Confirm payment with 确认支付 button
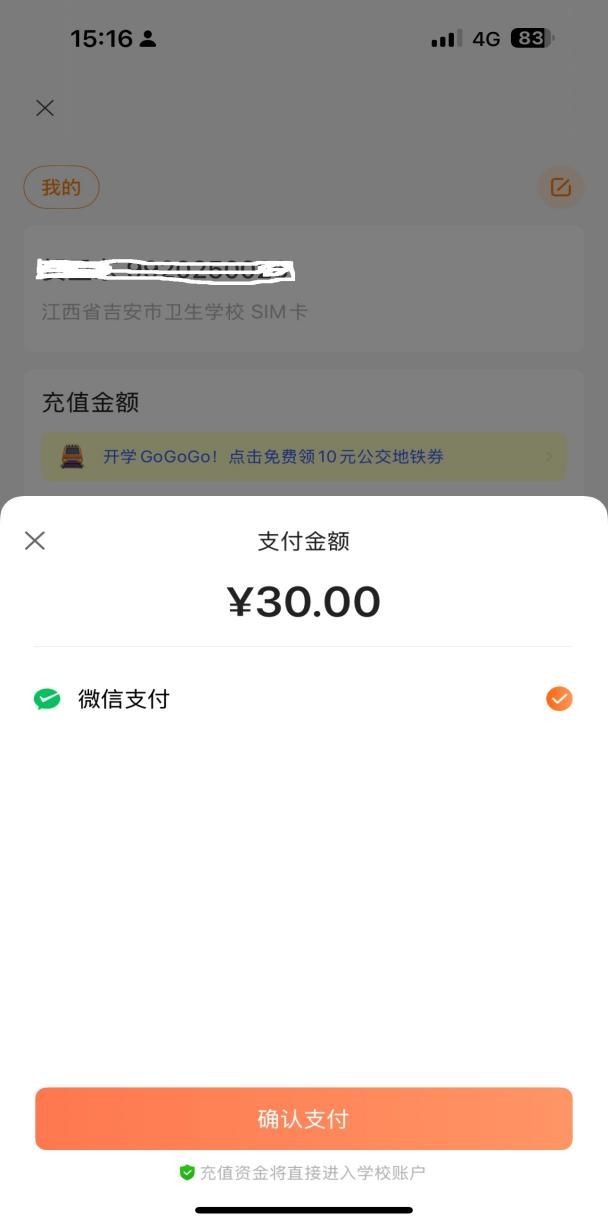The image size is (608, 1224). [303, 1118]
